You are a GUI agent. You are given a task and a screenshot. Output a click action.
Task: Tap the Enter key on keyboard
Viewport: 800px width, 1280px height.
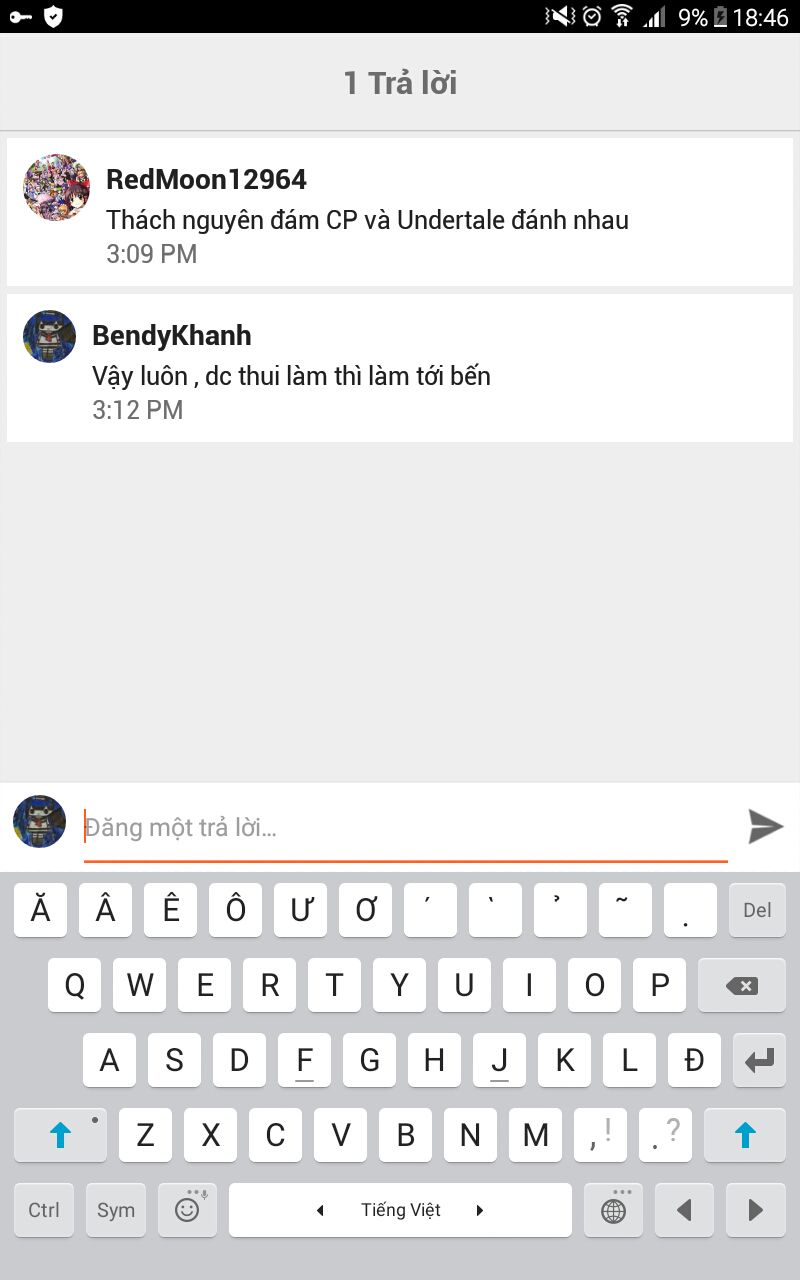758,1060
